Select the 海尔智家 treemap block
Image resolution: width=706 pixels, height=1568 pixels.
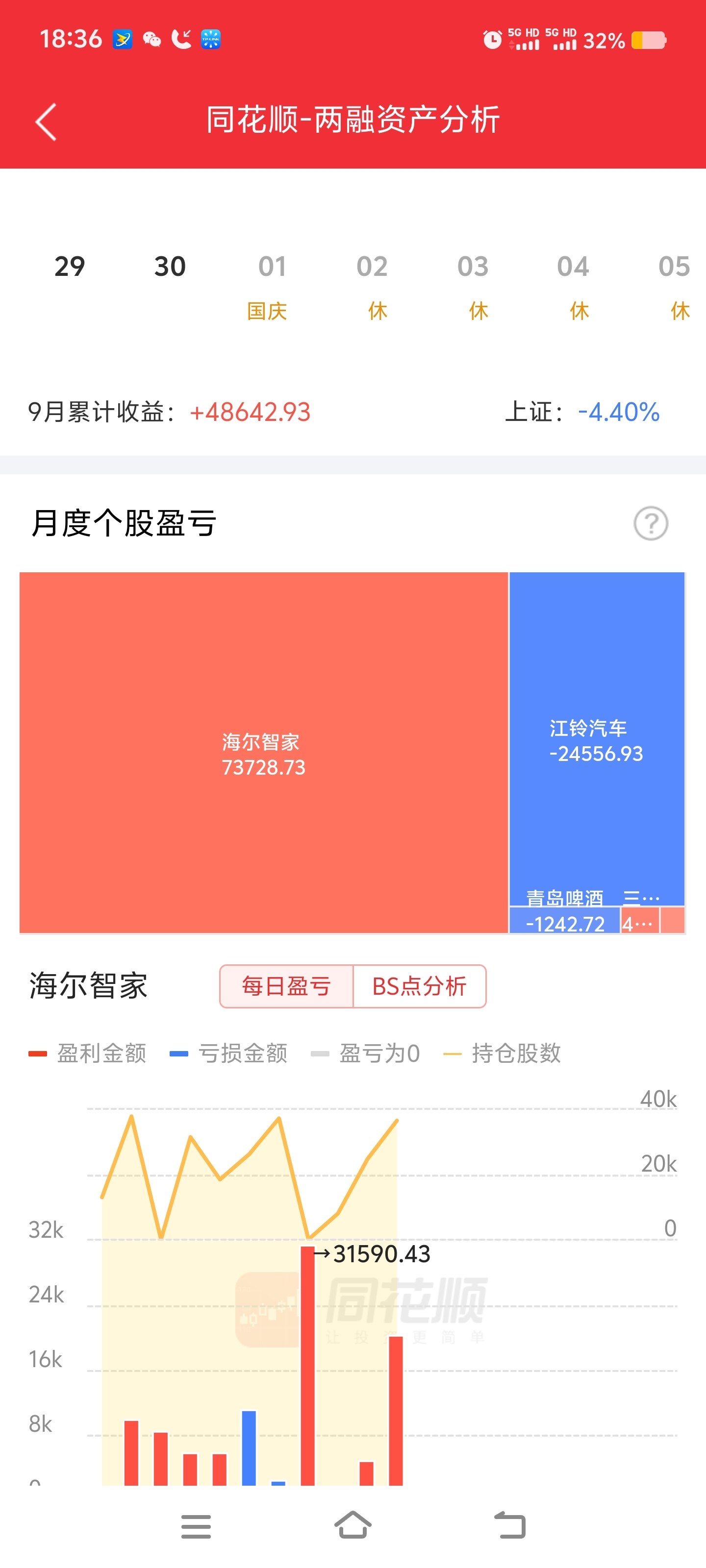[x=264, y=752]
